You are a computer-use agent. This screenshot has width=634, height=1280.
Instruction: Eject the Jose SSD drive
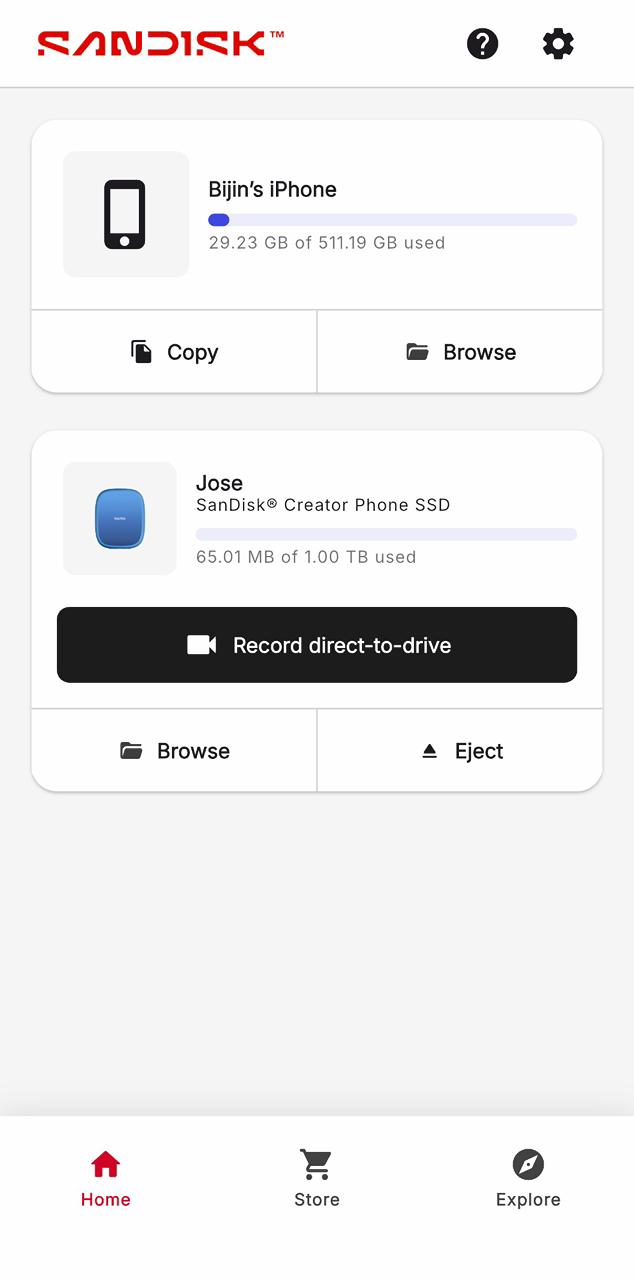point(460,751)
